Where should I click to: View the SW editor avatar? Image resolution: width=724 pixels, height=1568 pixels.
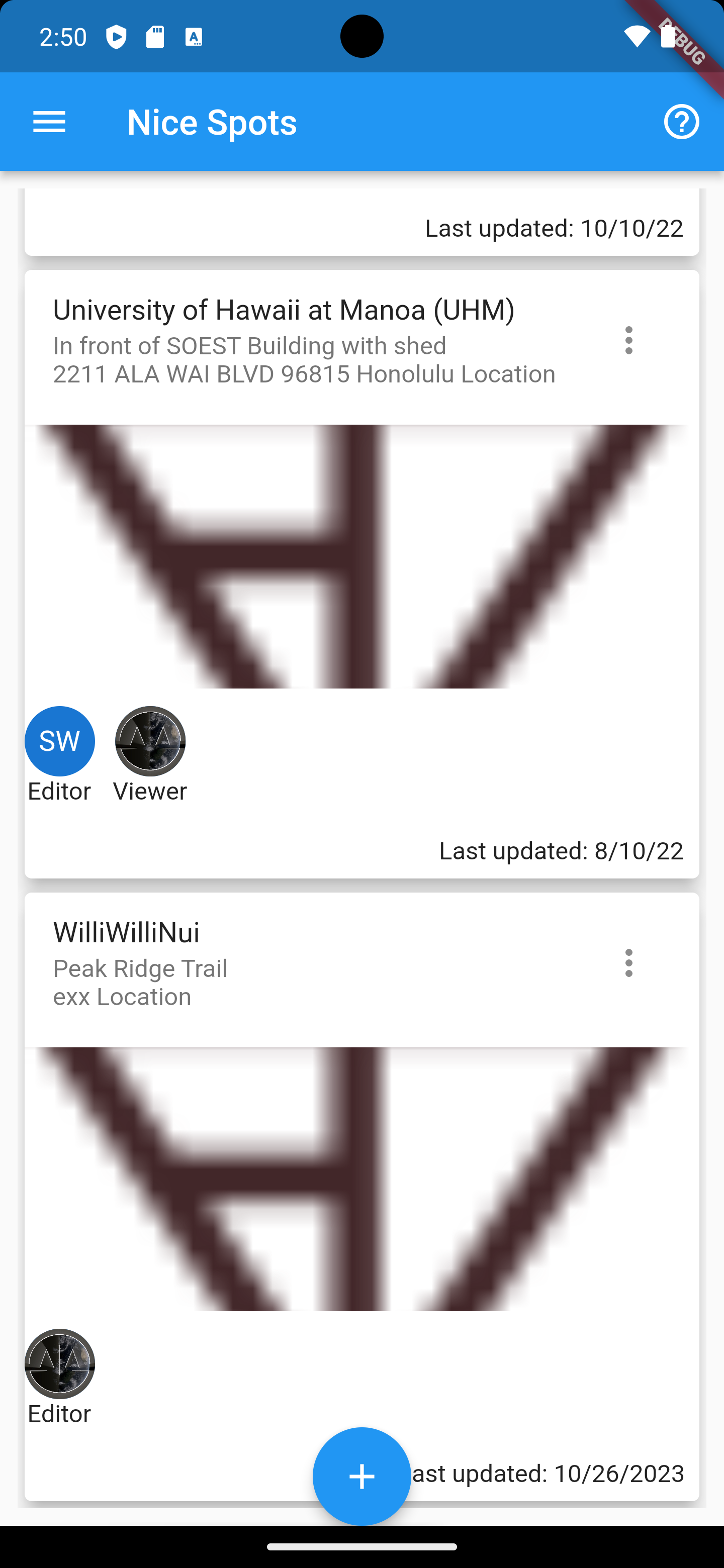pyautogui.click(x=60, y=741)
